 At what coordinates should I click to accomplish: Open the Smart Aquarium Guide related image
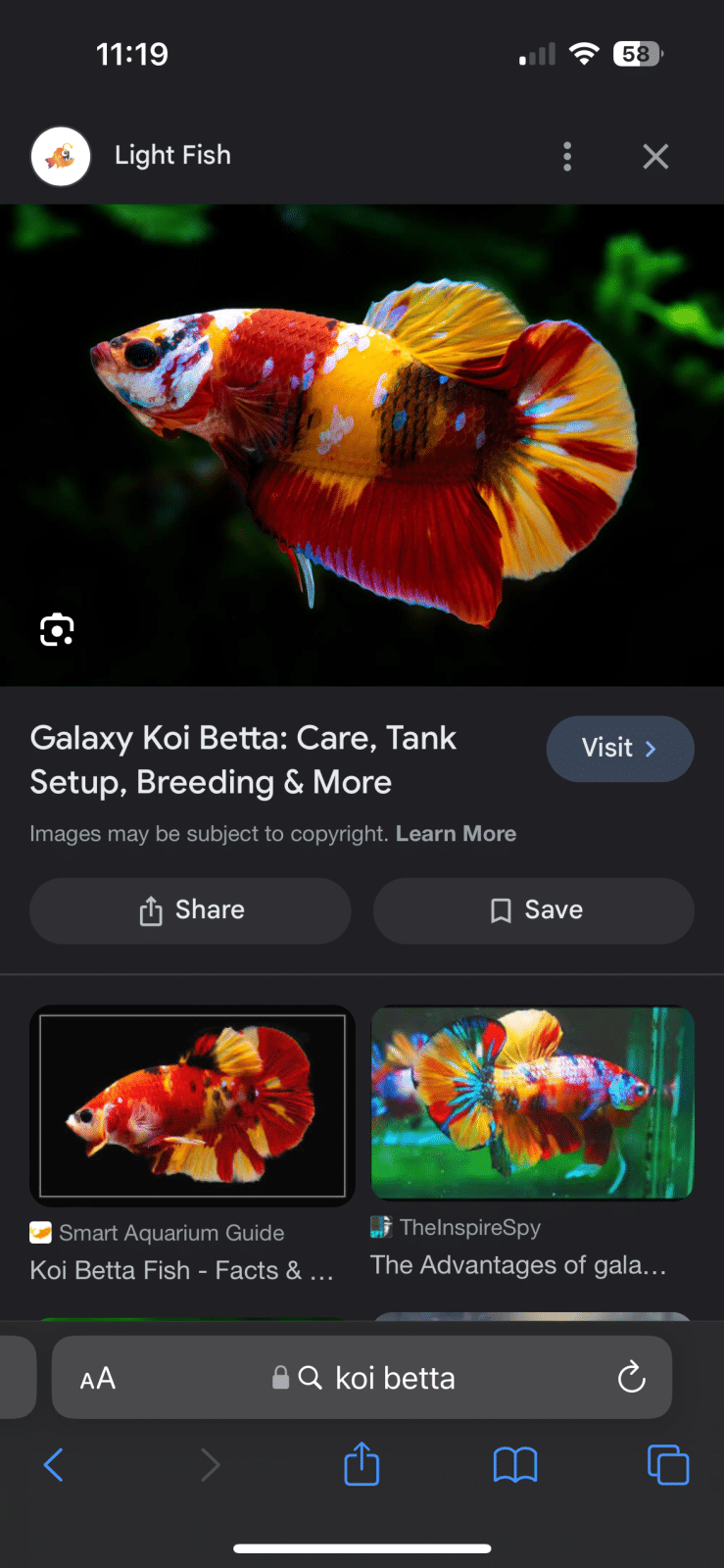pos(192,1105)
